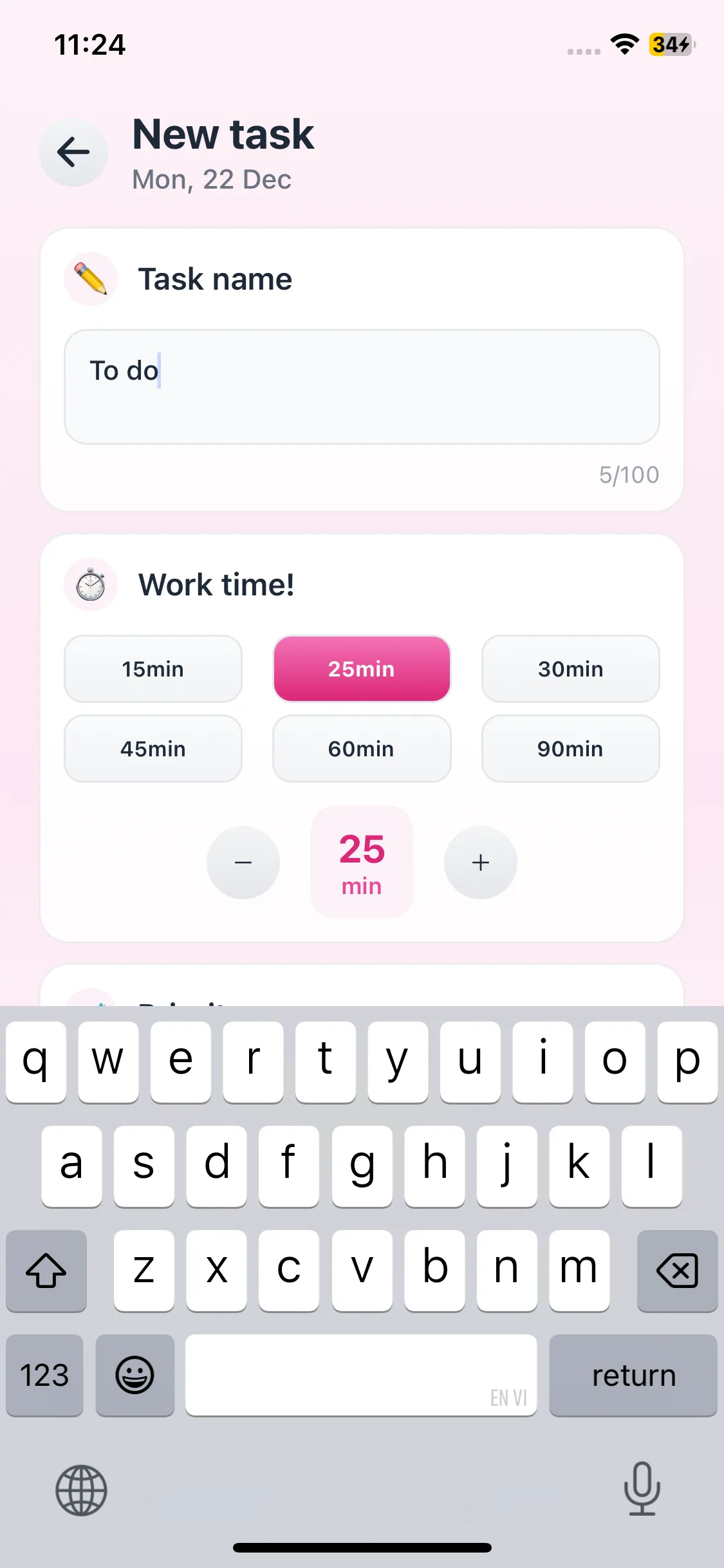Choose the 90min preset
The image size is (724, 1568).
[x=570, y=749]
